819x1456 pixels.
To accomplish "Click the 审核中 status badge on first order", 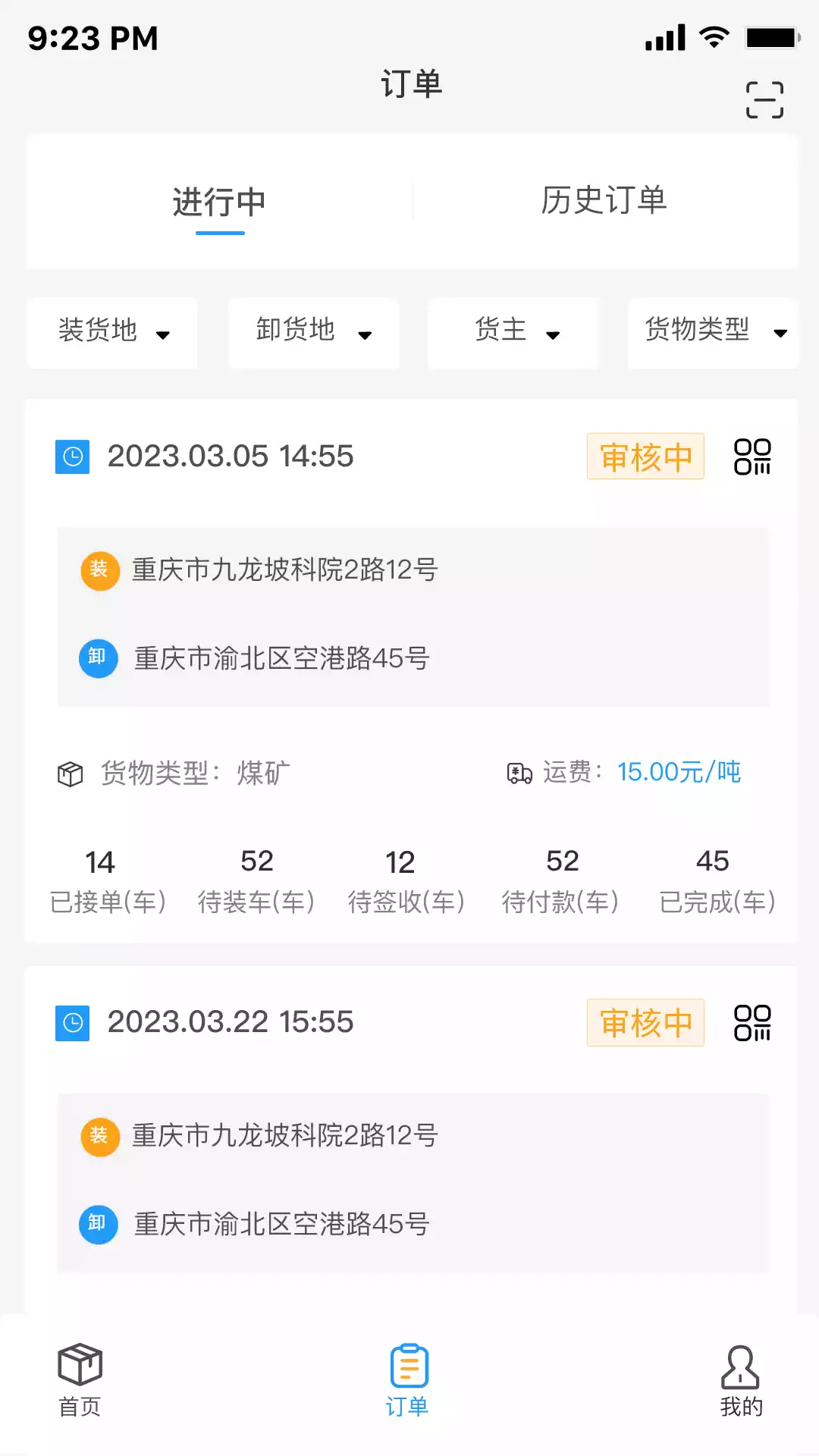I will [x=645, y=457].
